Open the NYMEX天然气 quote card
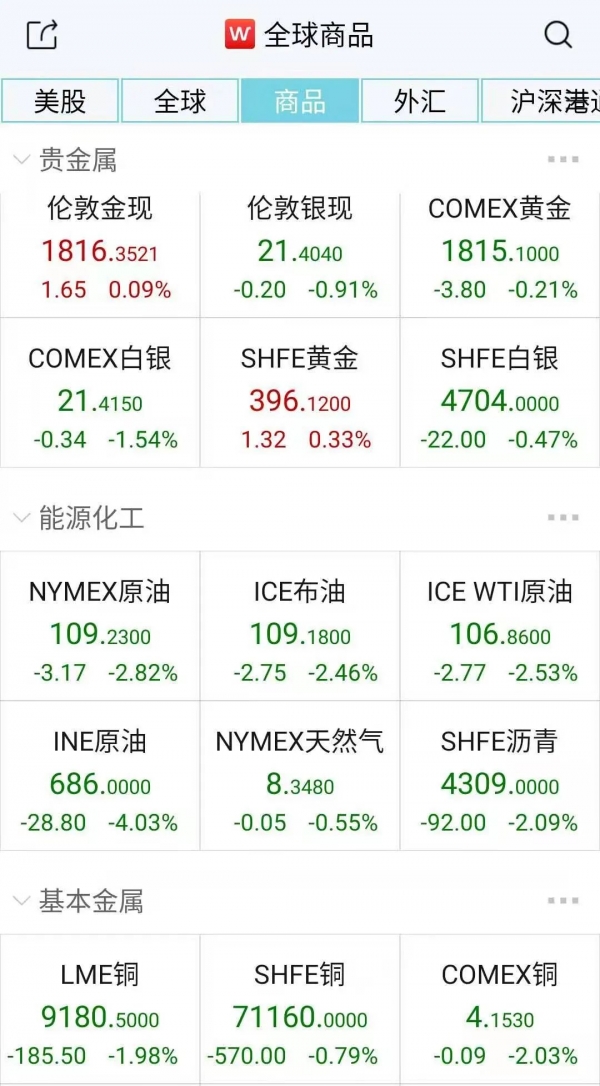This screenshot has width=600, height=1086. point(300,776)
